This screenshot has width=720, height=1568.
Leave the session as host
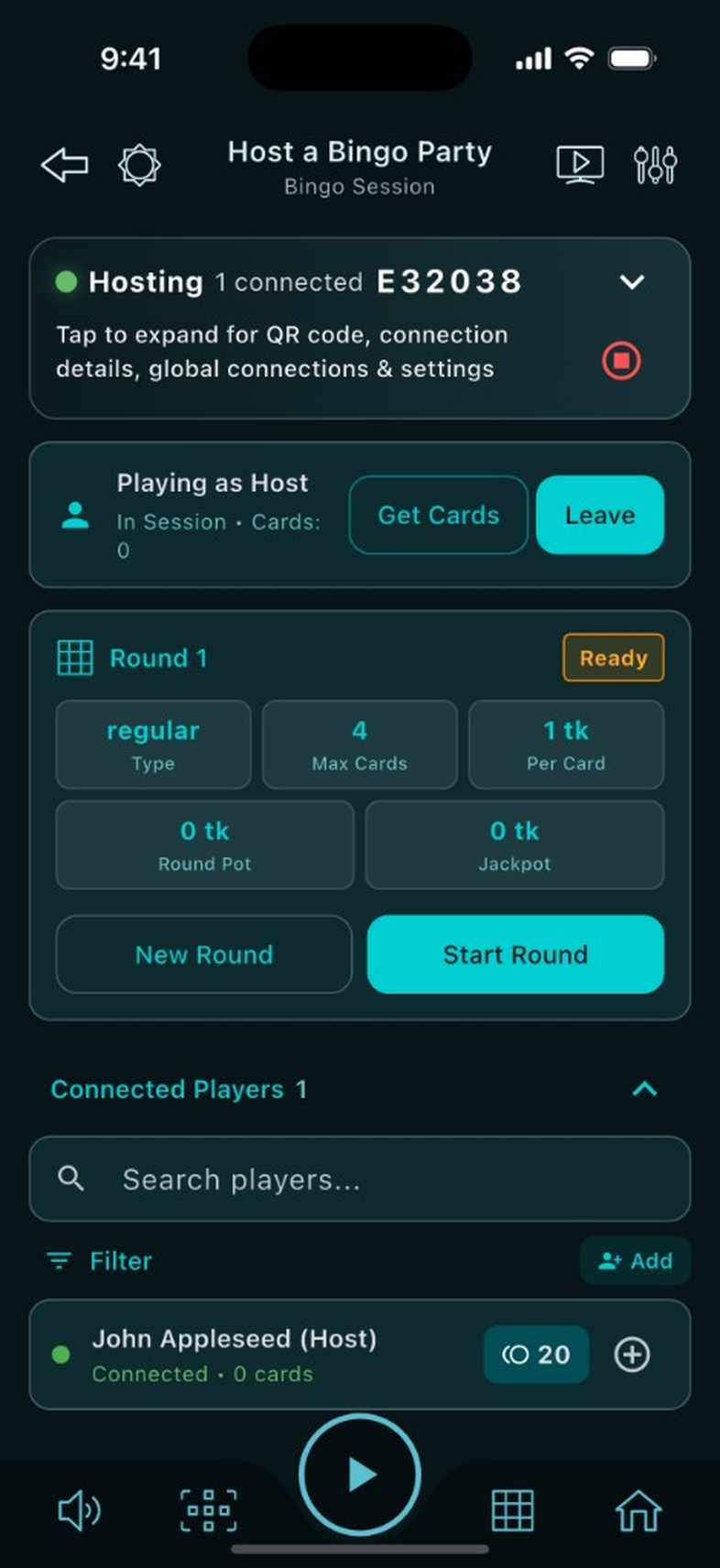click(x=599, y=515)
